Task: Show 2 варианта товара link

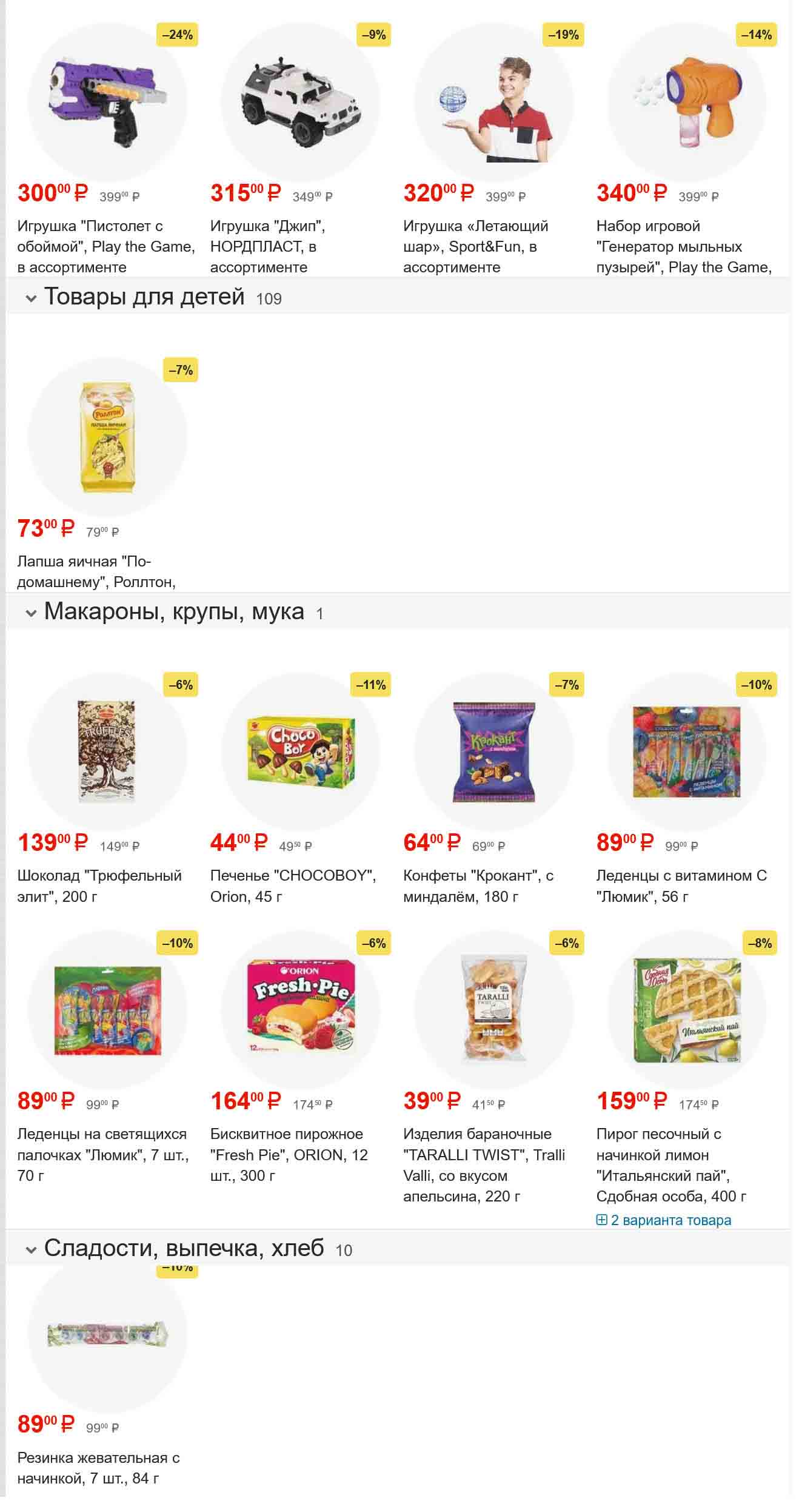Action: pos(670,1220)
